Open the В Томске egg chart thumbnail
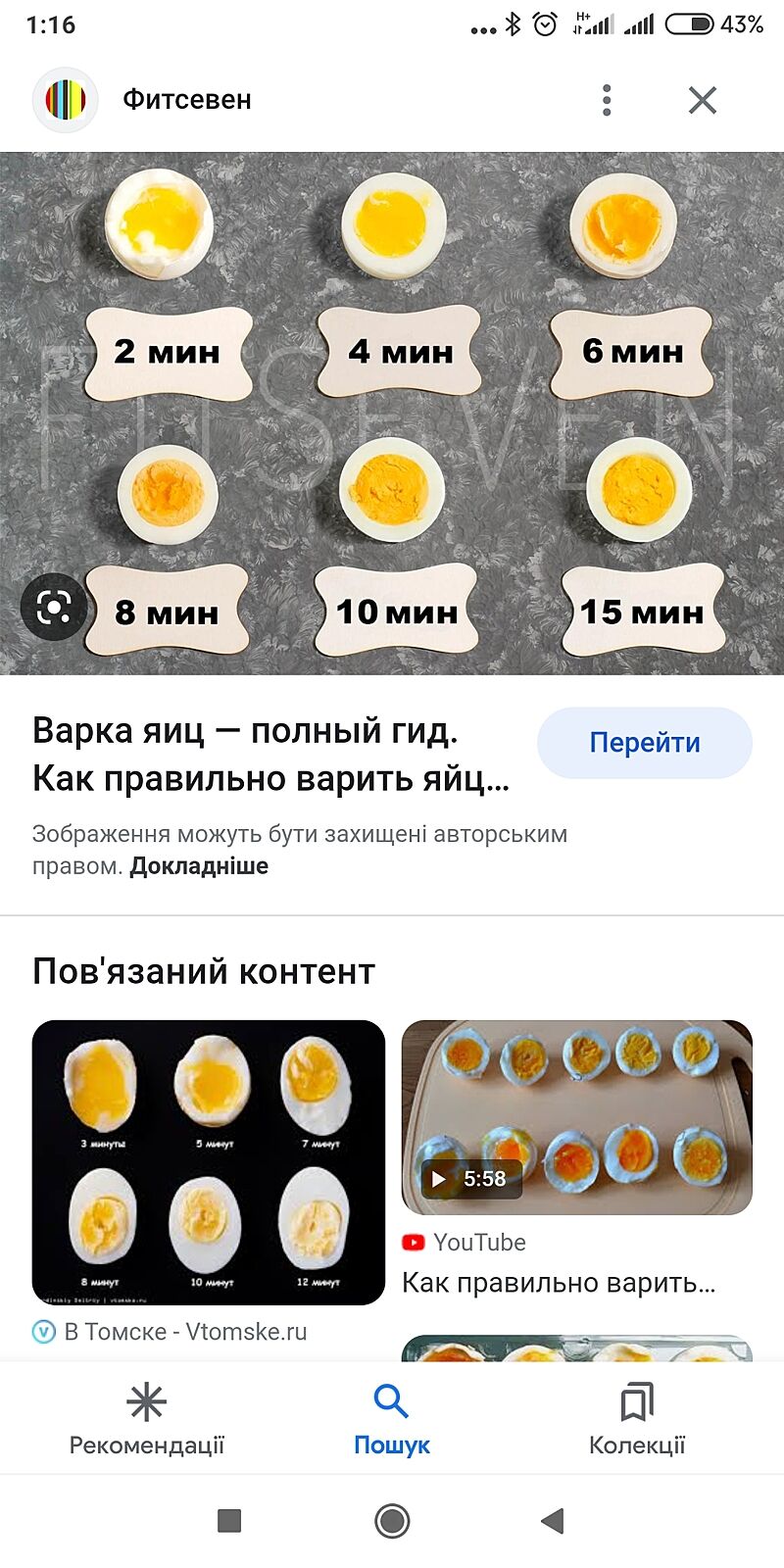The width and height of the screenshot is (784, 1568). tap(209, 1162)
